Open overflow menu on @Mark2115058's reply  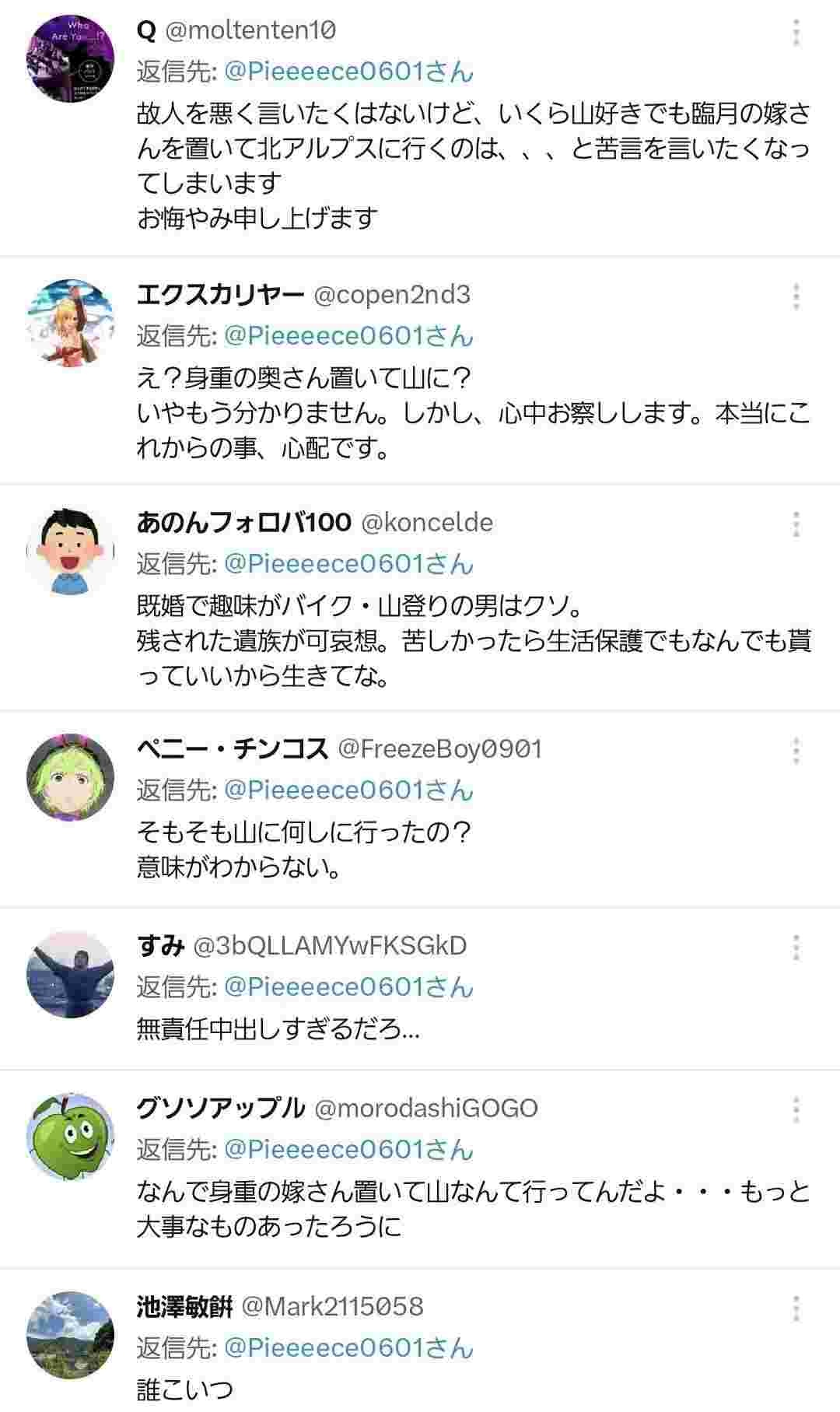pos(796,1309)
